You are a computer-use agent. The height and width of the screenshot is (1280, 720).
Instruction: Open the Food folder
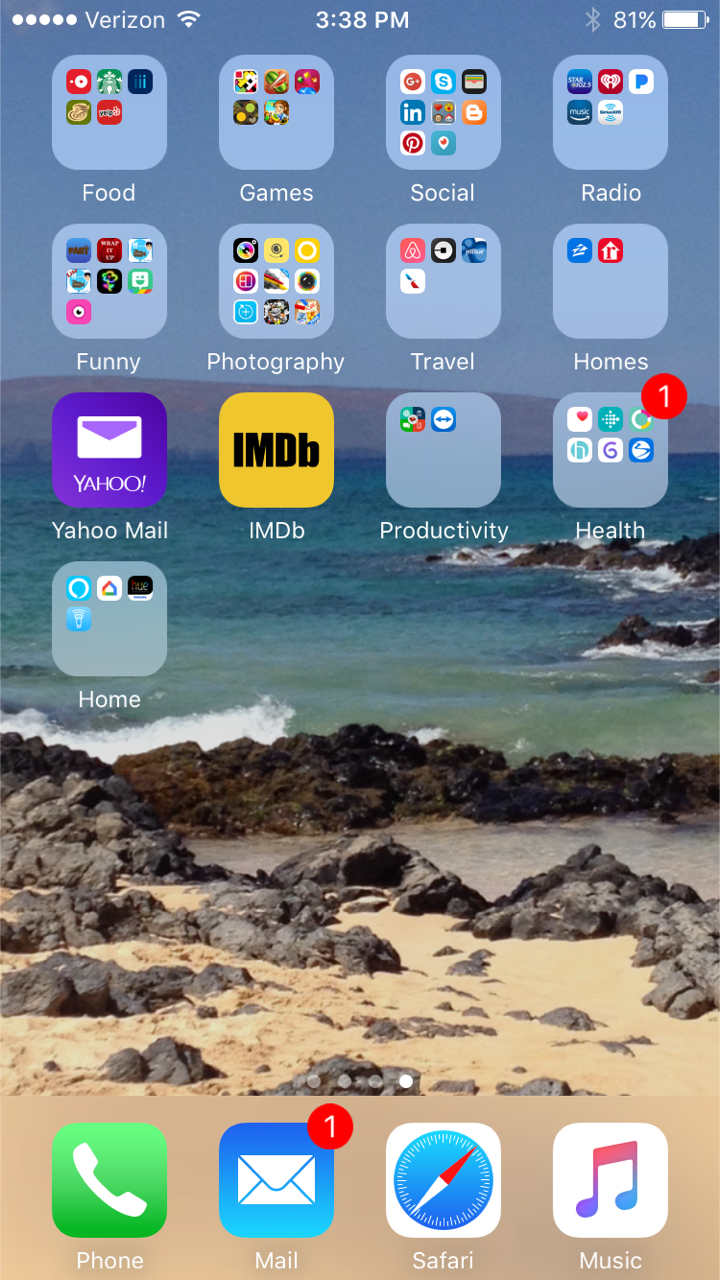click(x=109, y=112)
